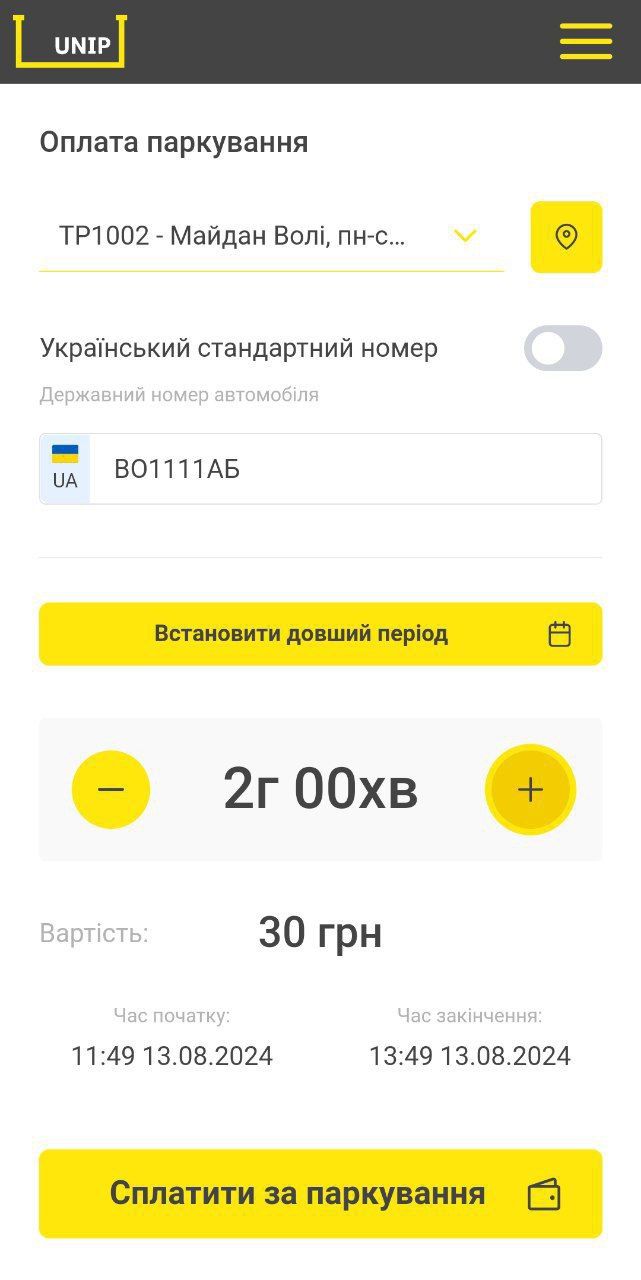This screenshot has height=1280, width=641.
Task: Increase parking time with plus button
Action: tap(530, 790)
